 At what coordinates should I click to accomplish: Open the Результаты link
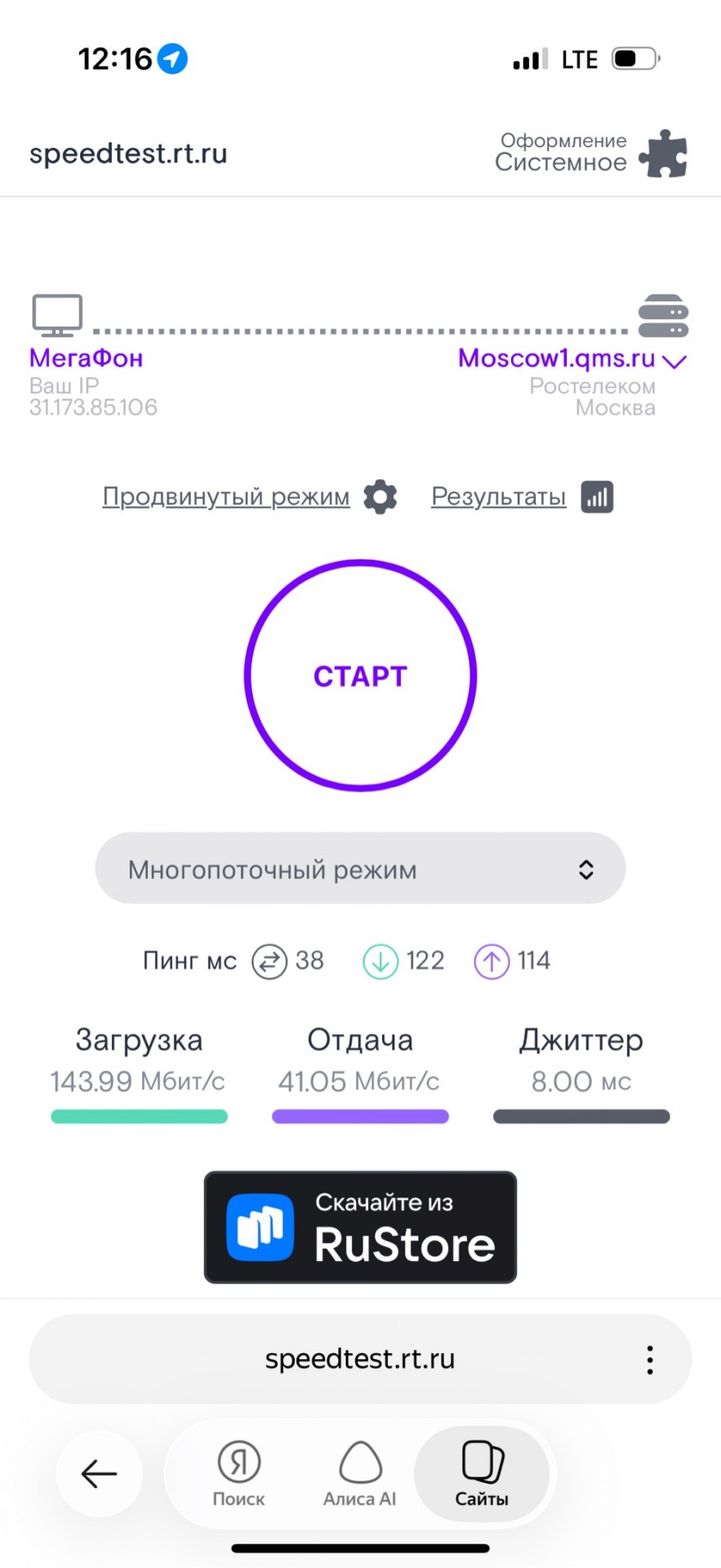tap(498, 497)
